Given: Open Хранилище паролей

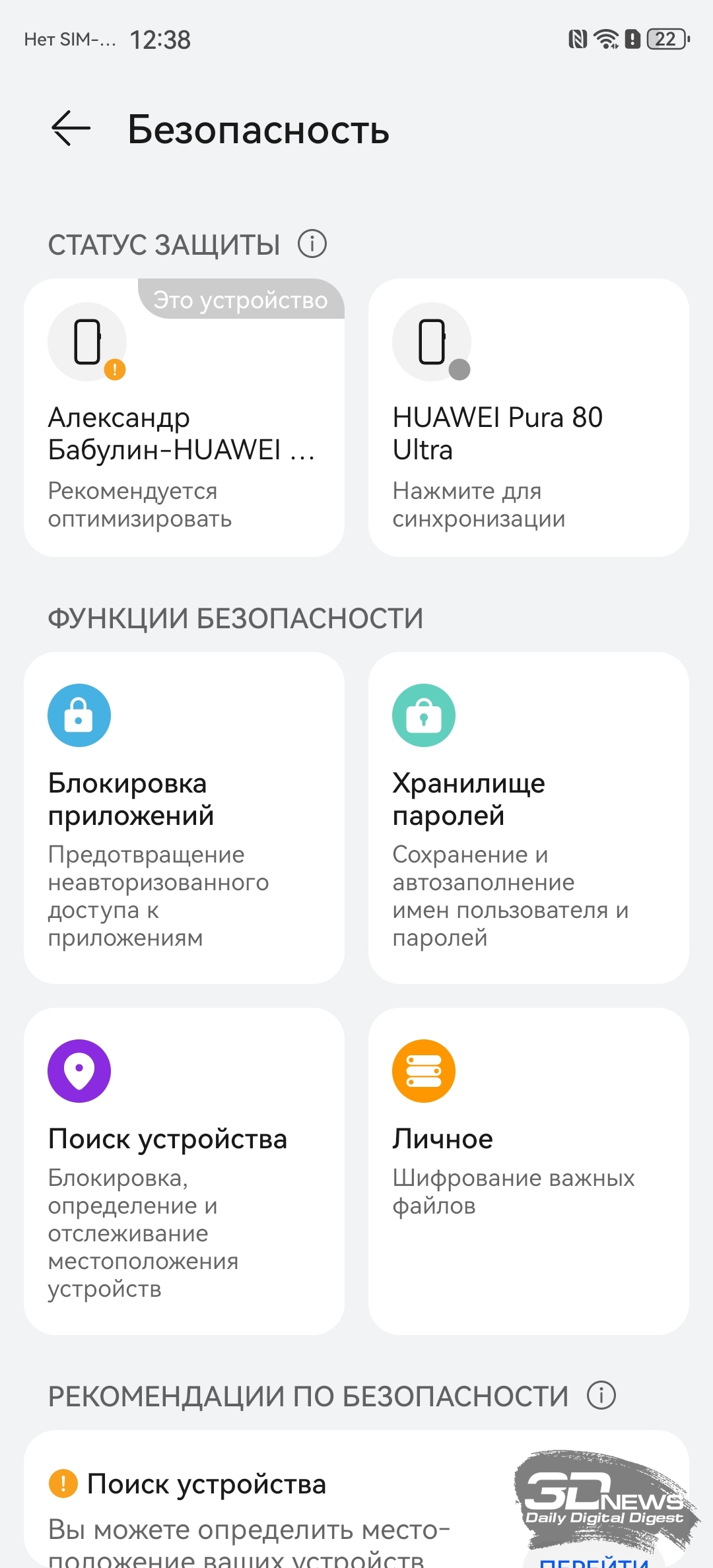Looking at the screenshot, I should [x=528, y=817].
